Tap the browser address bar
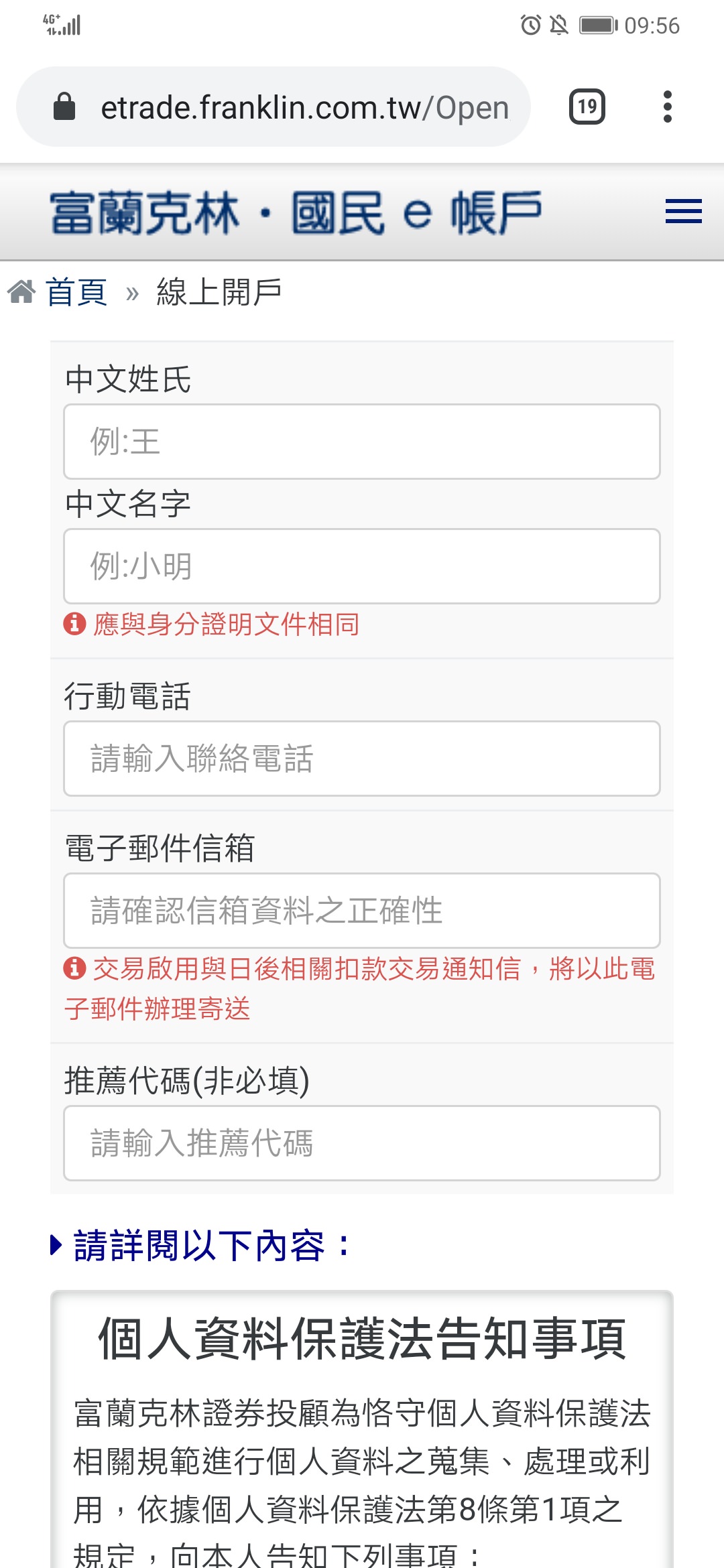This screenshot has height=1568, width=724. click(274, 107)
